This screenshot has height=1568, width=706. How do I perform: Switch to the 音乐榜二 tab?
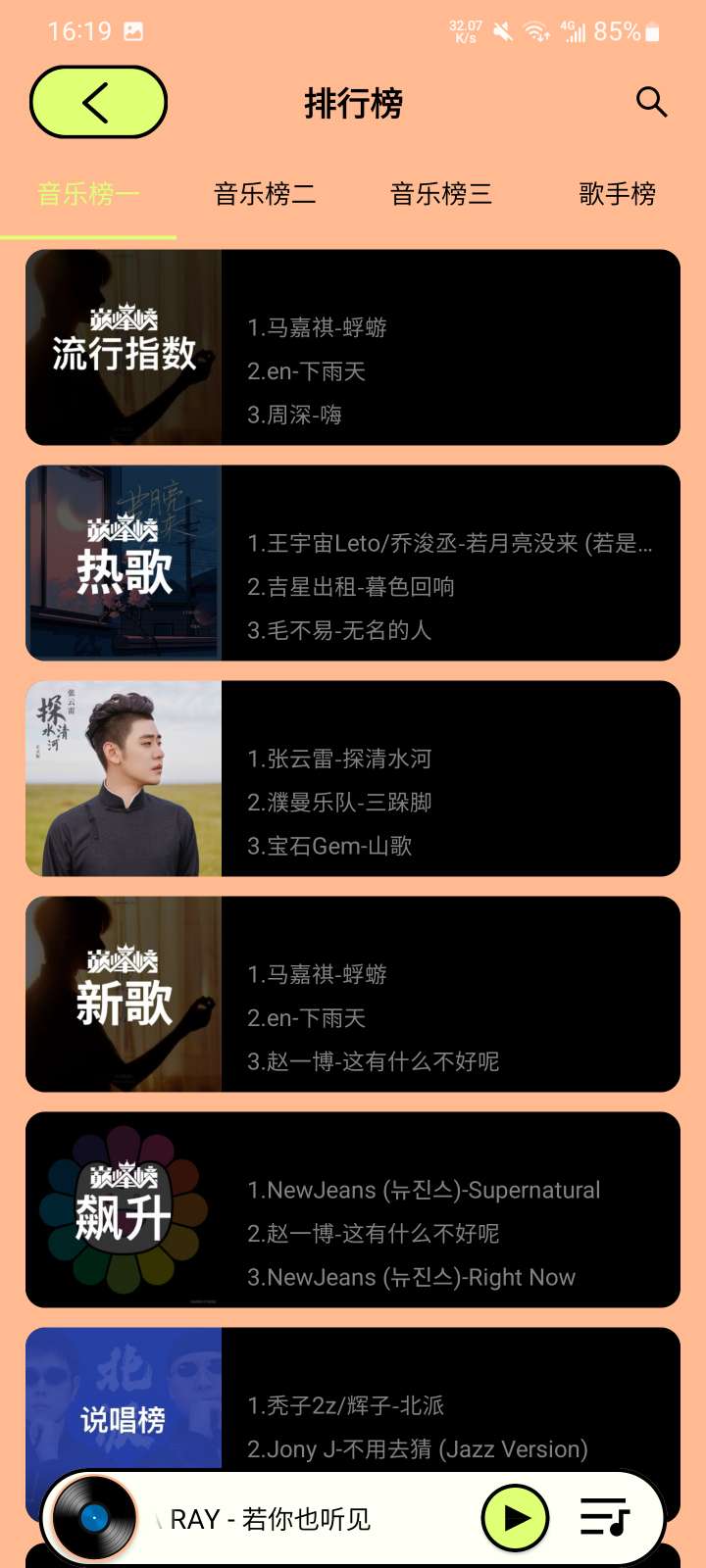click(265, 194)
